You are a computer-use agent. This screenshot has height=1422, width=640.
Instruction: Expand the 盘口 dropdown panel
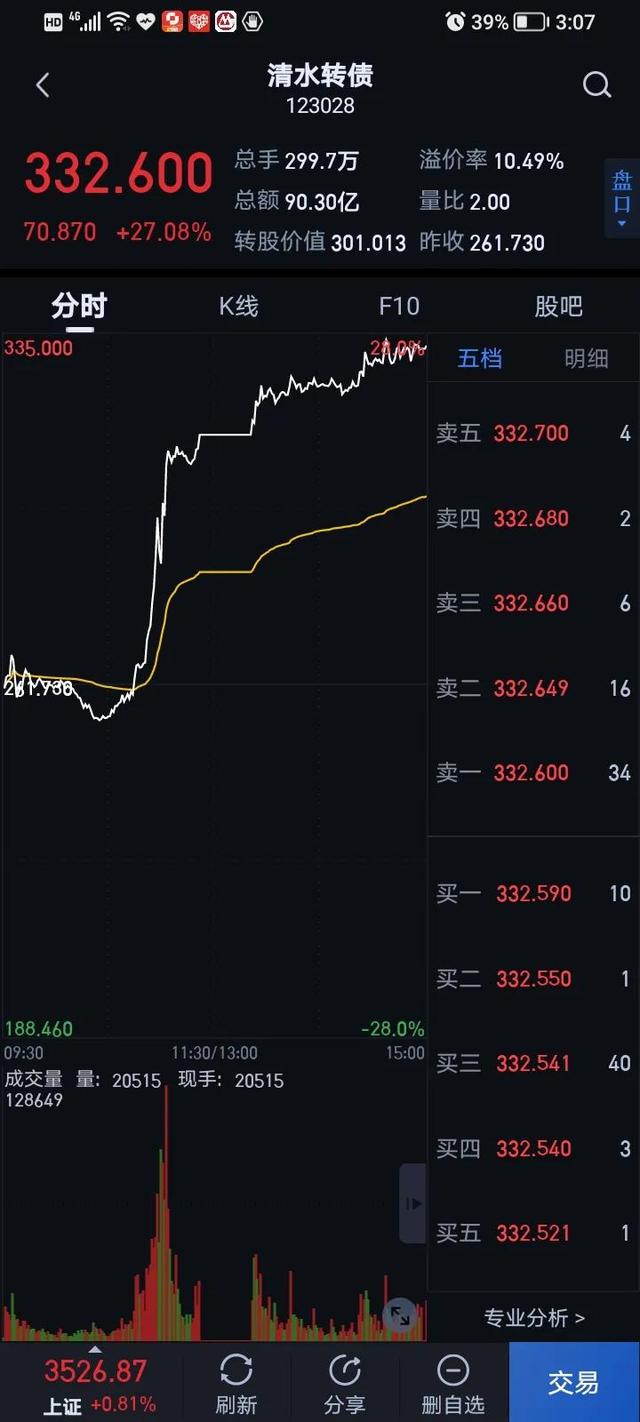[x=622, y=198]
